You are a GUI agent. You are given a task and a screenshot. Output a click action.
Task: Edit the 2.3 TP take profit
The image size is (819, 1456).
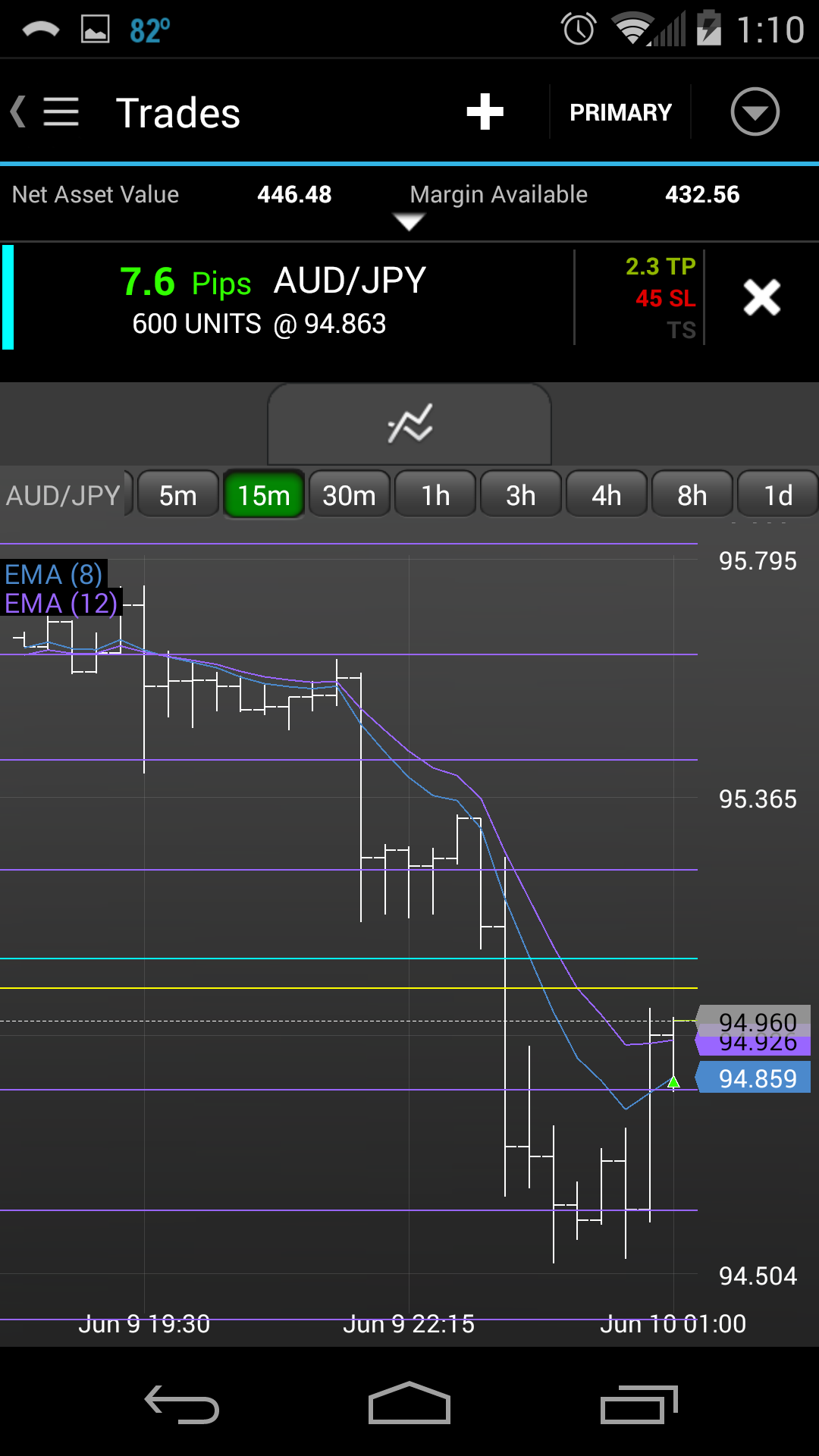click(x=660, y=266)
